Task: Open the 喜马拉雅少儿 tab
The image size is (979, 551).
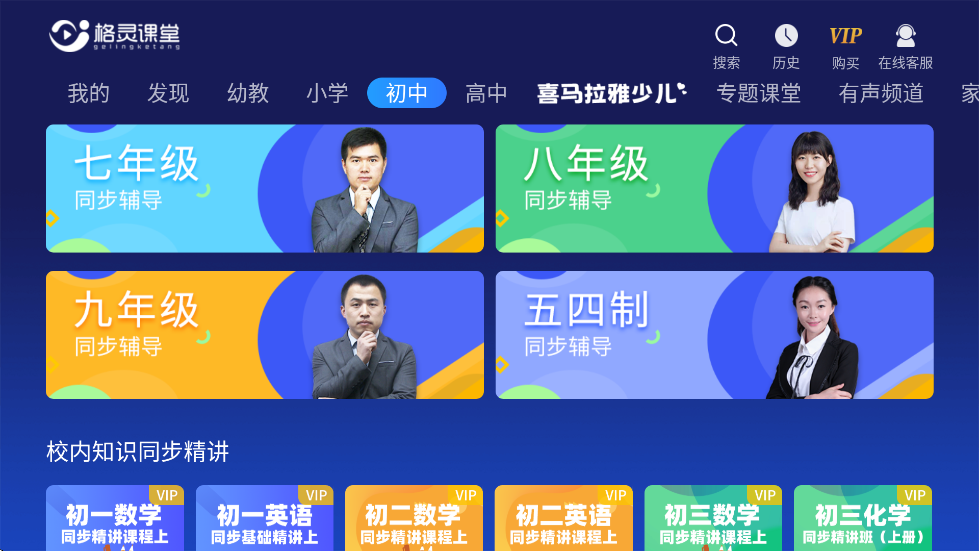Action: (611, 94)
